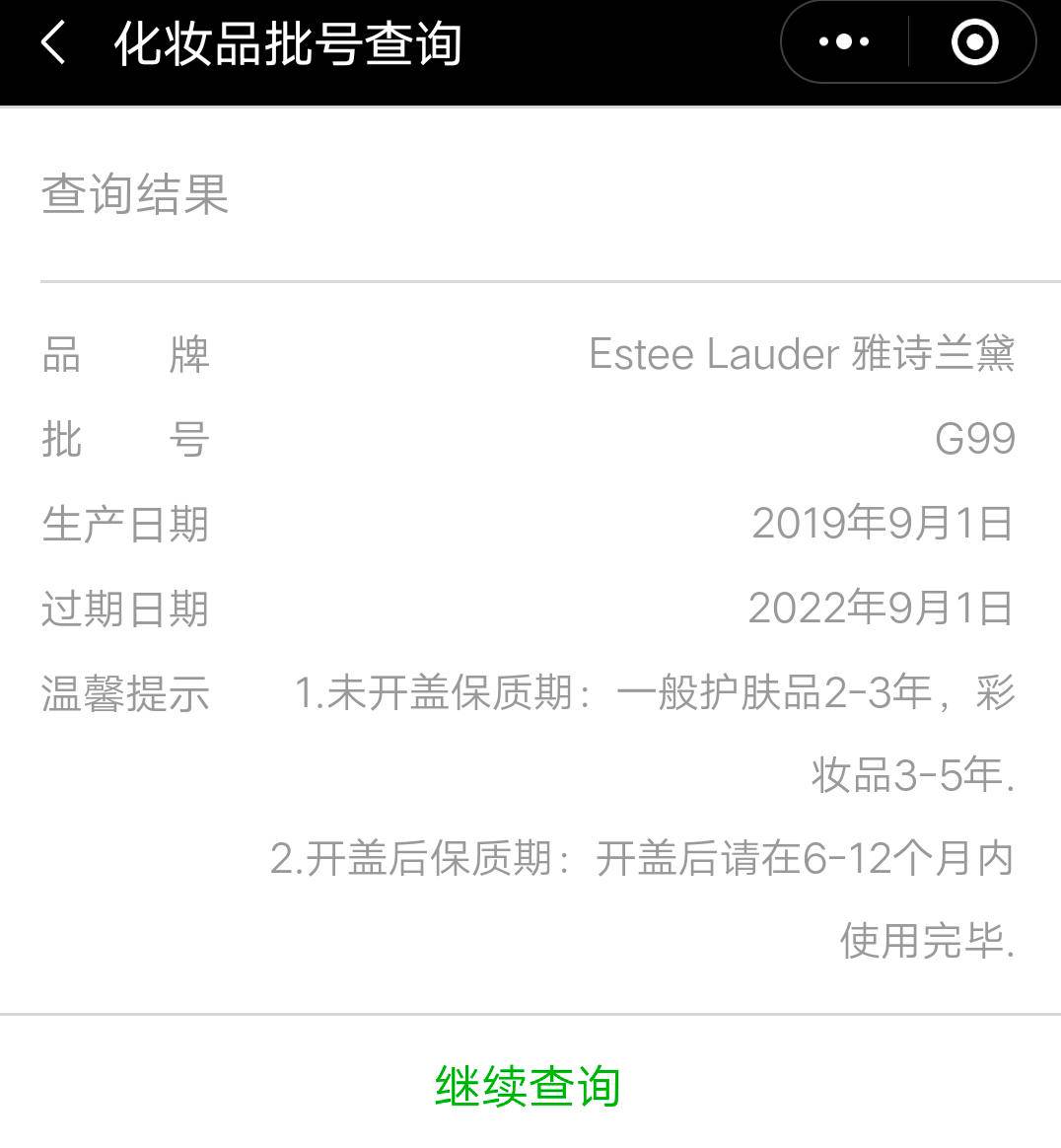The image size is (1061, 1148).
Task: Tap the 批号 batch number label
Action: (x=123, y=441)
